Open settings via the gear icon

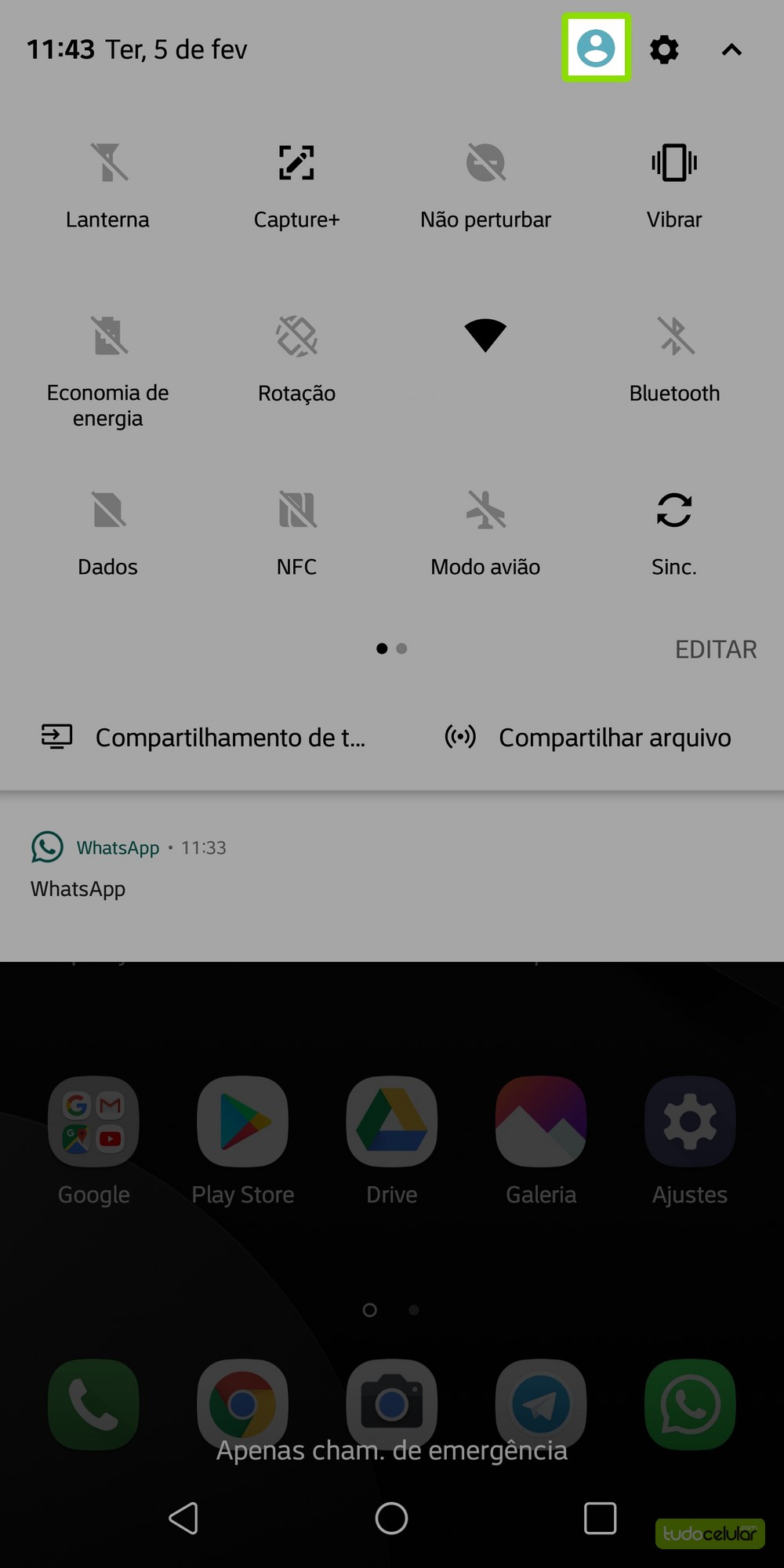pyautogui.click(x=664, y=49)
